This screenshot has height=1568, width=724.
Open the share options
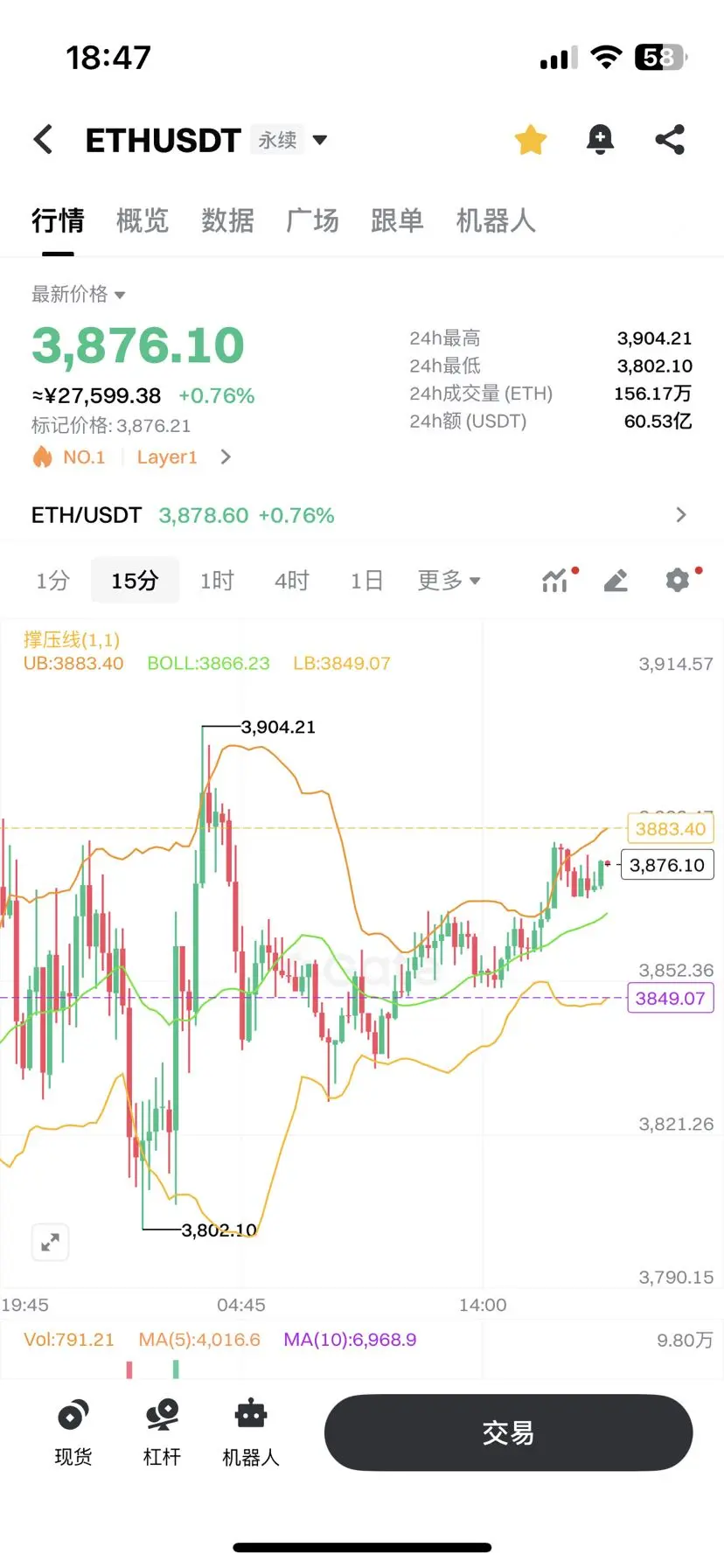[670, 138]
